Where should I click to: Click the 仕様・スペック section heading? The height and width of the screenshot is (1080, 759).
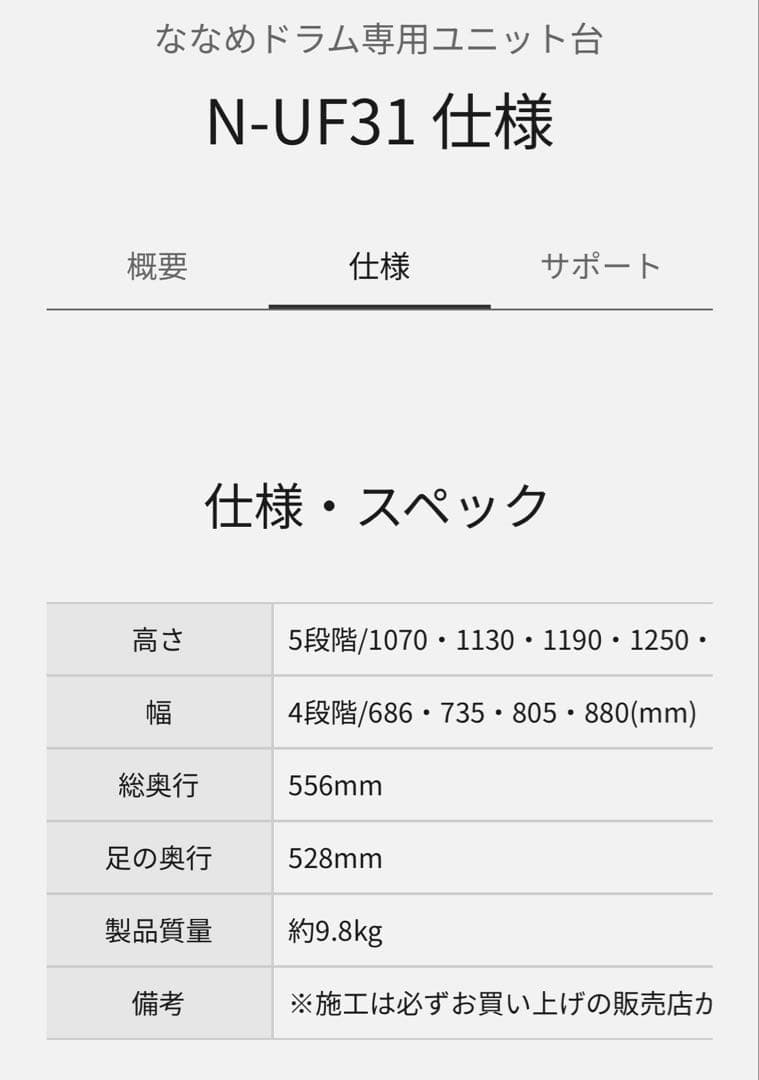tap(378, 502)
